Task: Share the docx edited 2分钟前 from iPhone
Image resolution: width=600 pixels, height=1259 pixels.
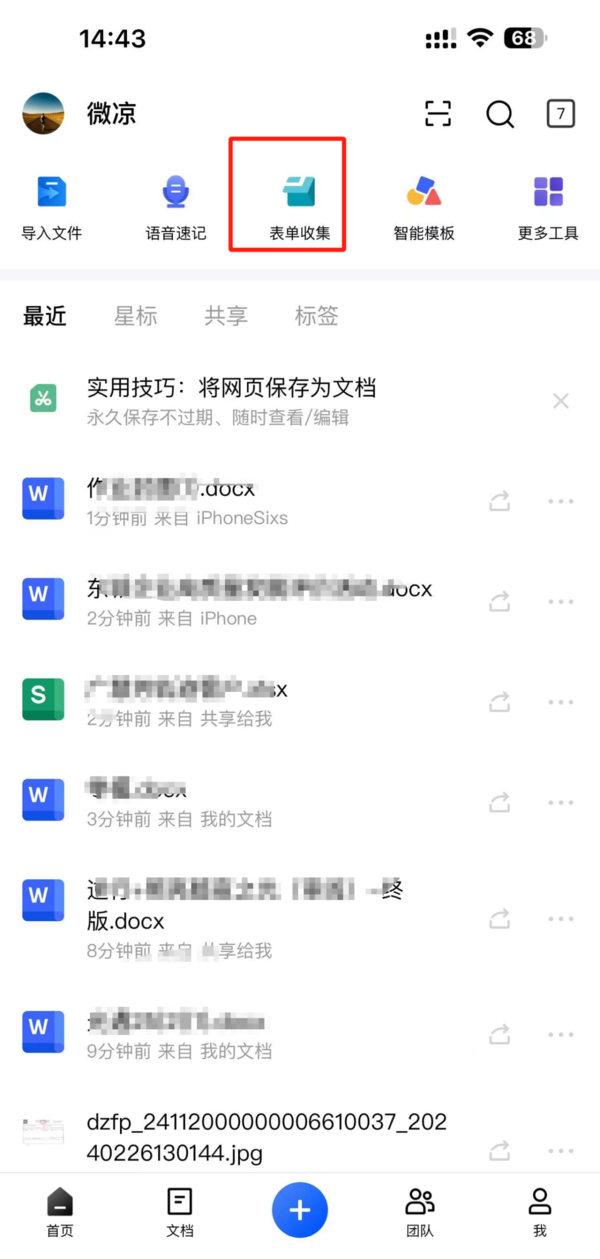Action: click(500, 601)
